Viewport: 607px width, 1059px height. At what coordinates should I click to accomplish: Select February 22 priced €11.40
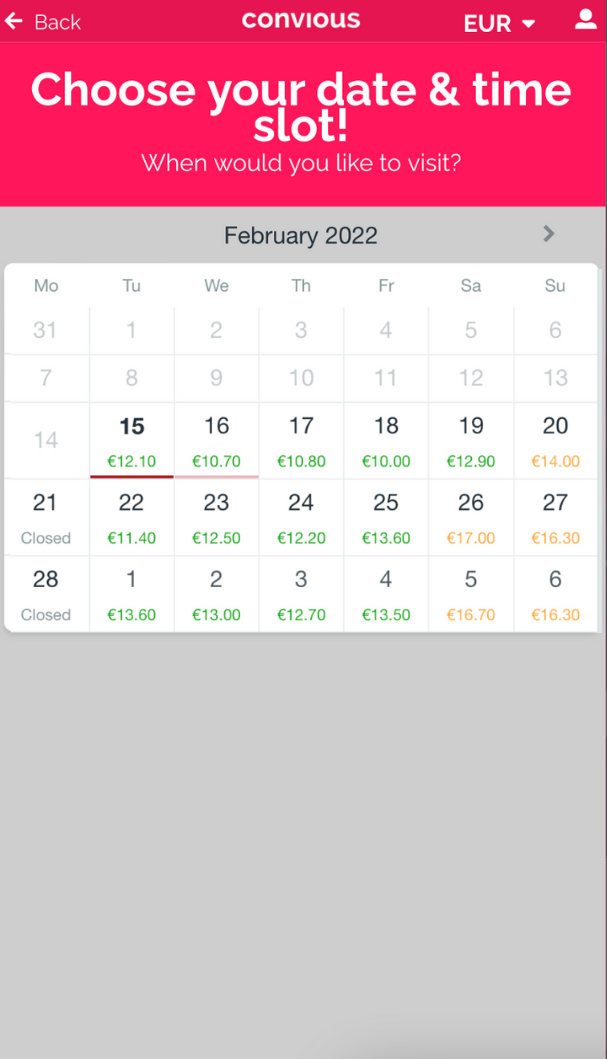click(x=132, y=517)
